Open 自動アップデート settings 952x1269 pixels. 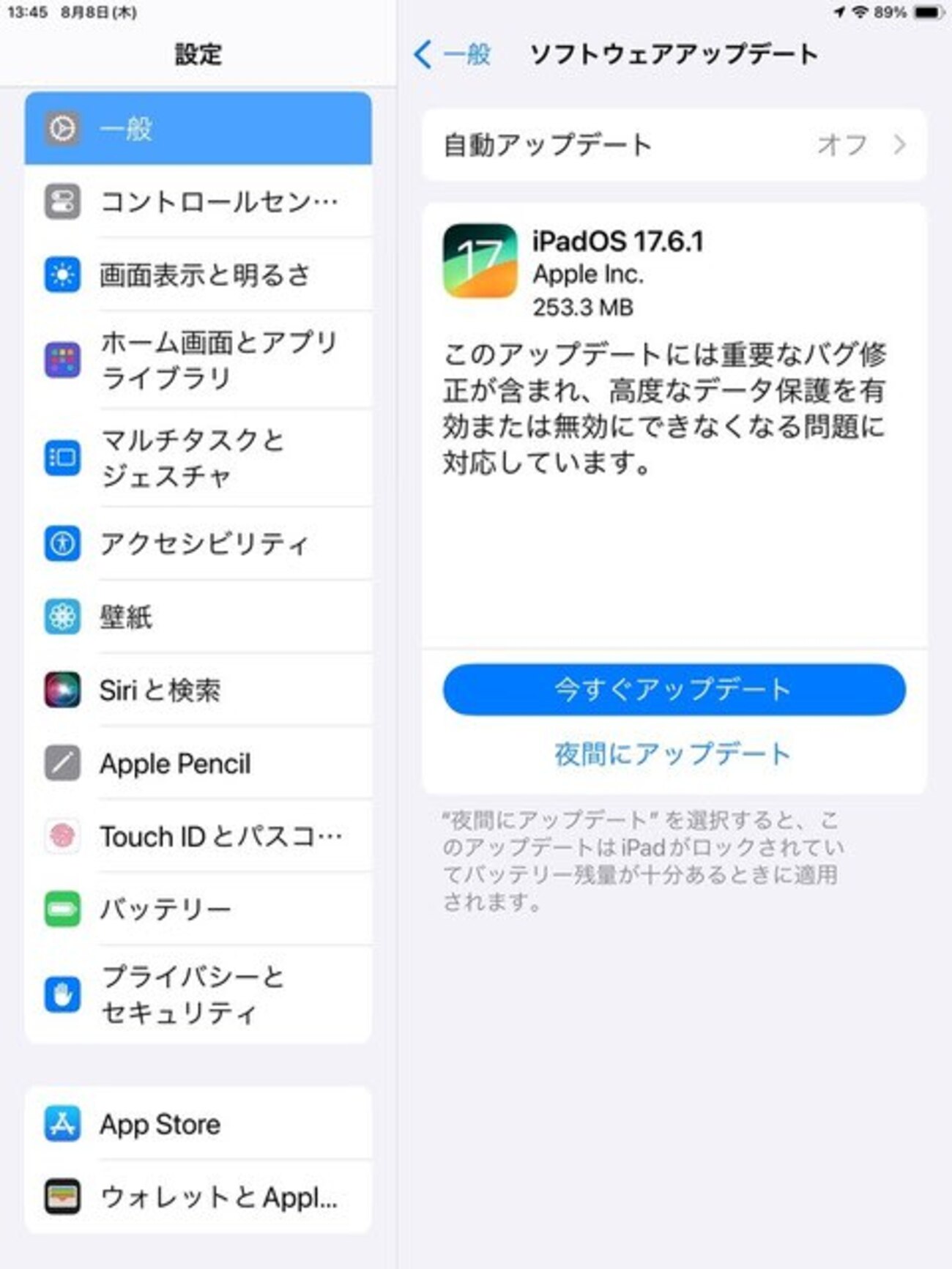click(x=674, y=145)
